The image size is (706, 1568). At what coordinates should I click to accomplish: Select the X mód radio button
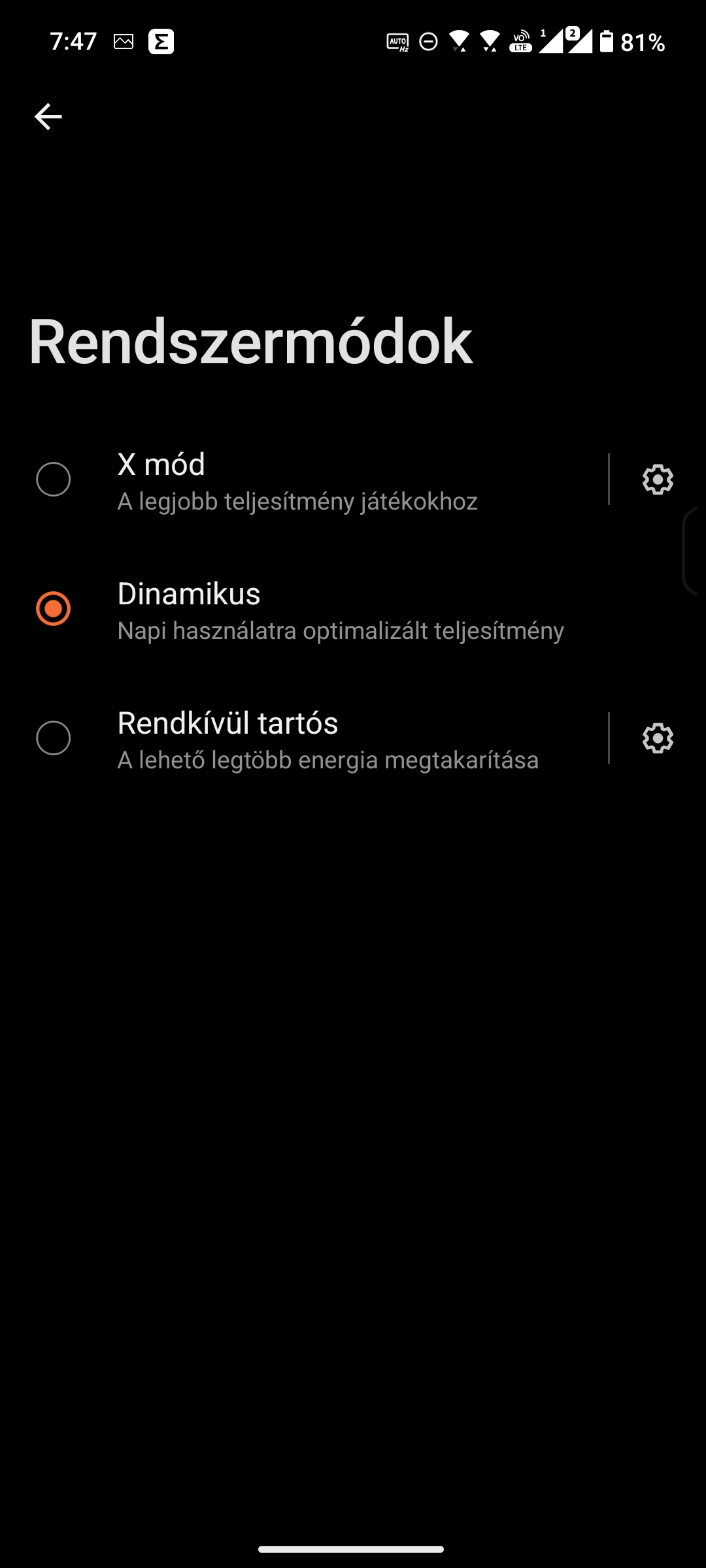(54, 480)
